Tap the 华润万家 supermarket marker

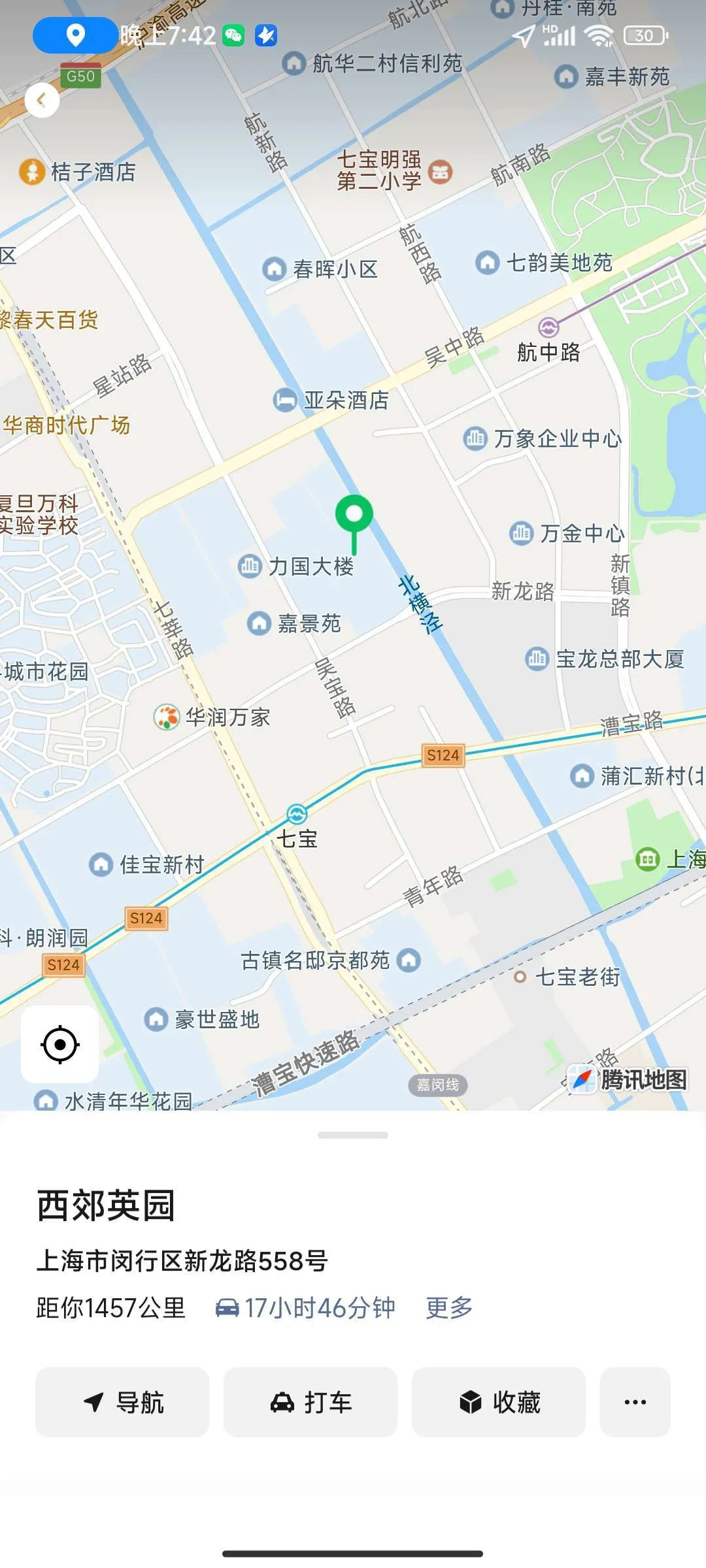pyautogui.click(x=167, y=717)
